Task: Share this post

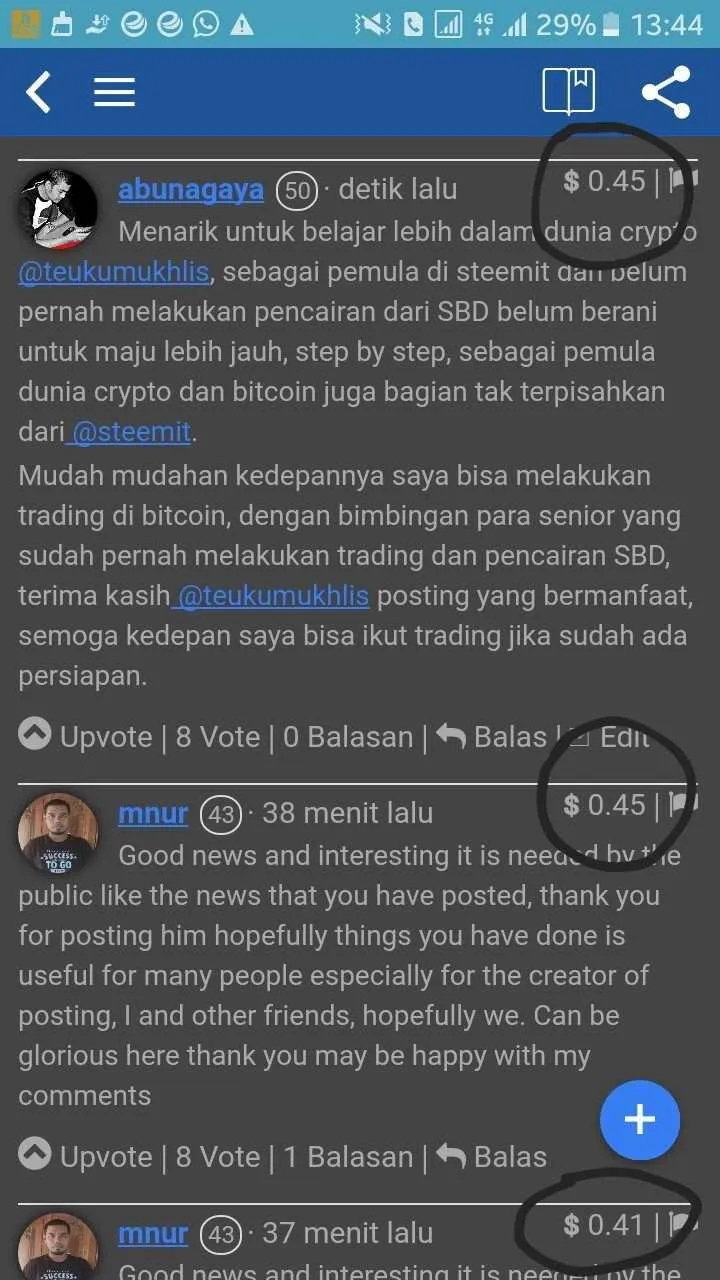Action: 666,92
